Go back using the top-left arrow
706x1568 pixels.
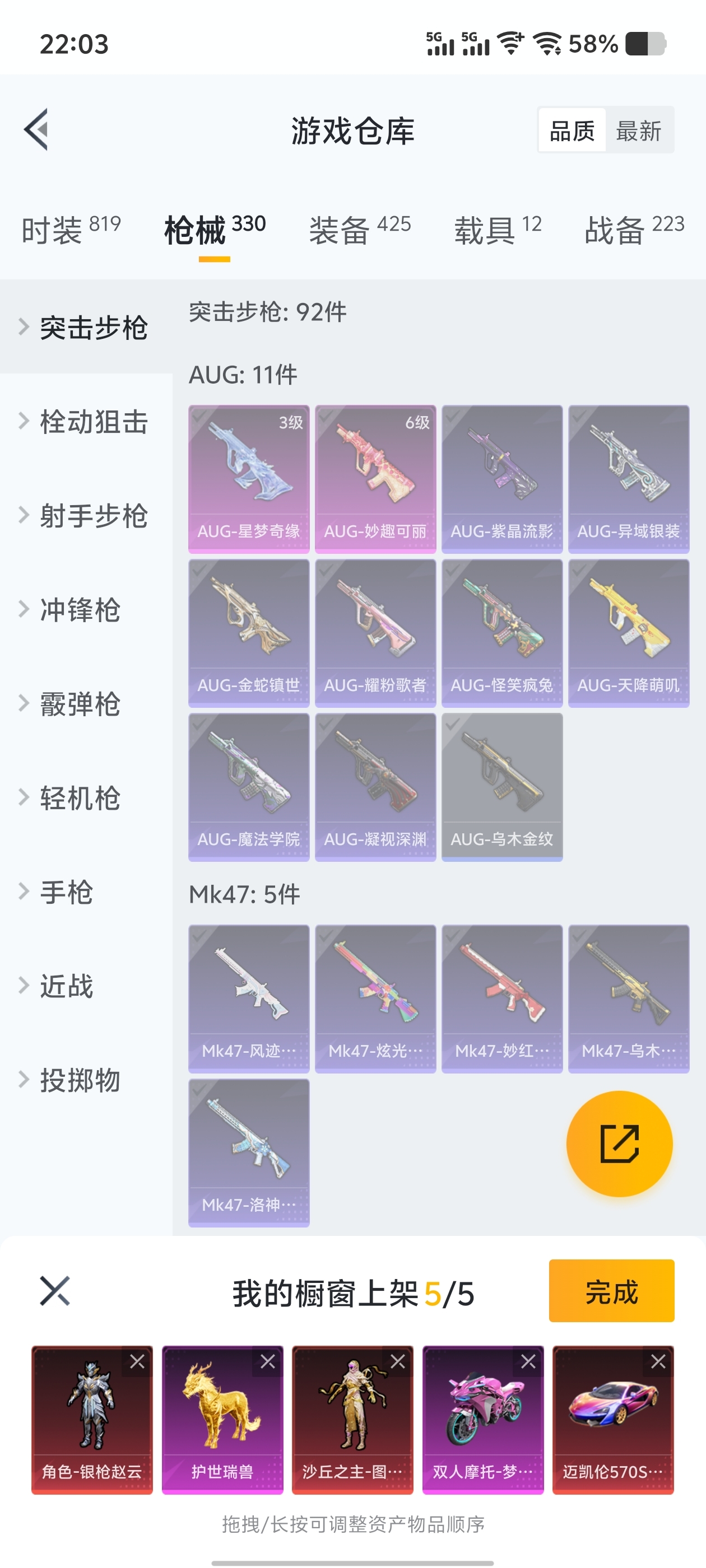(36, 129)
